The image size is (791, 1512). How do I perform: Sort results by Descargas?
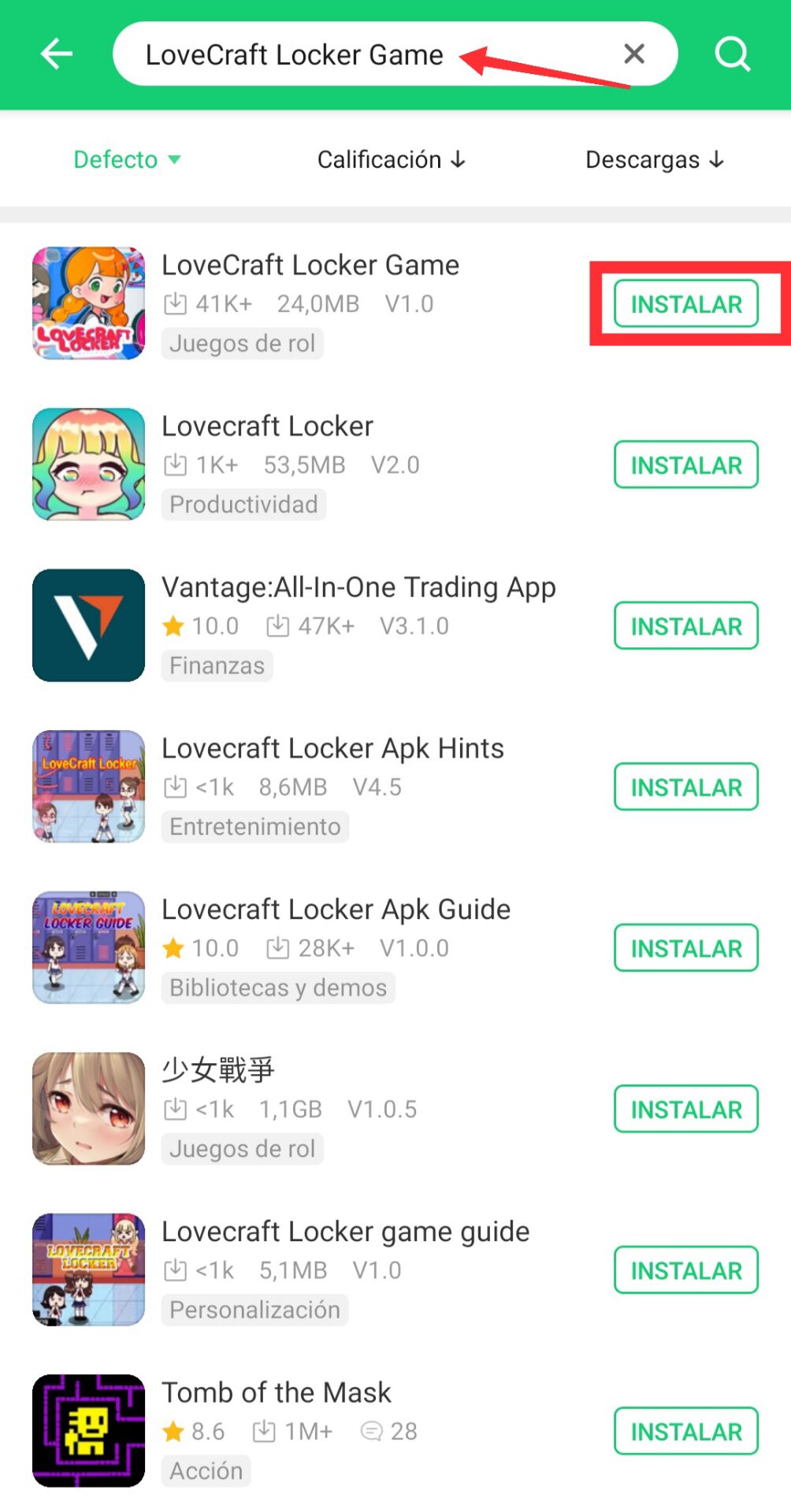(x=654, y=159)
